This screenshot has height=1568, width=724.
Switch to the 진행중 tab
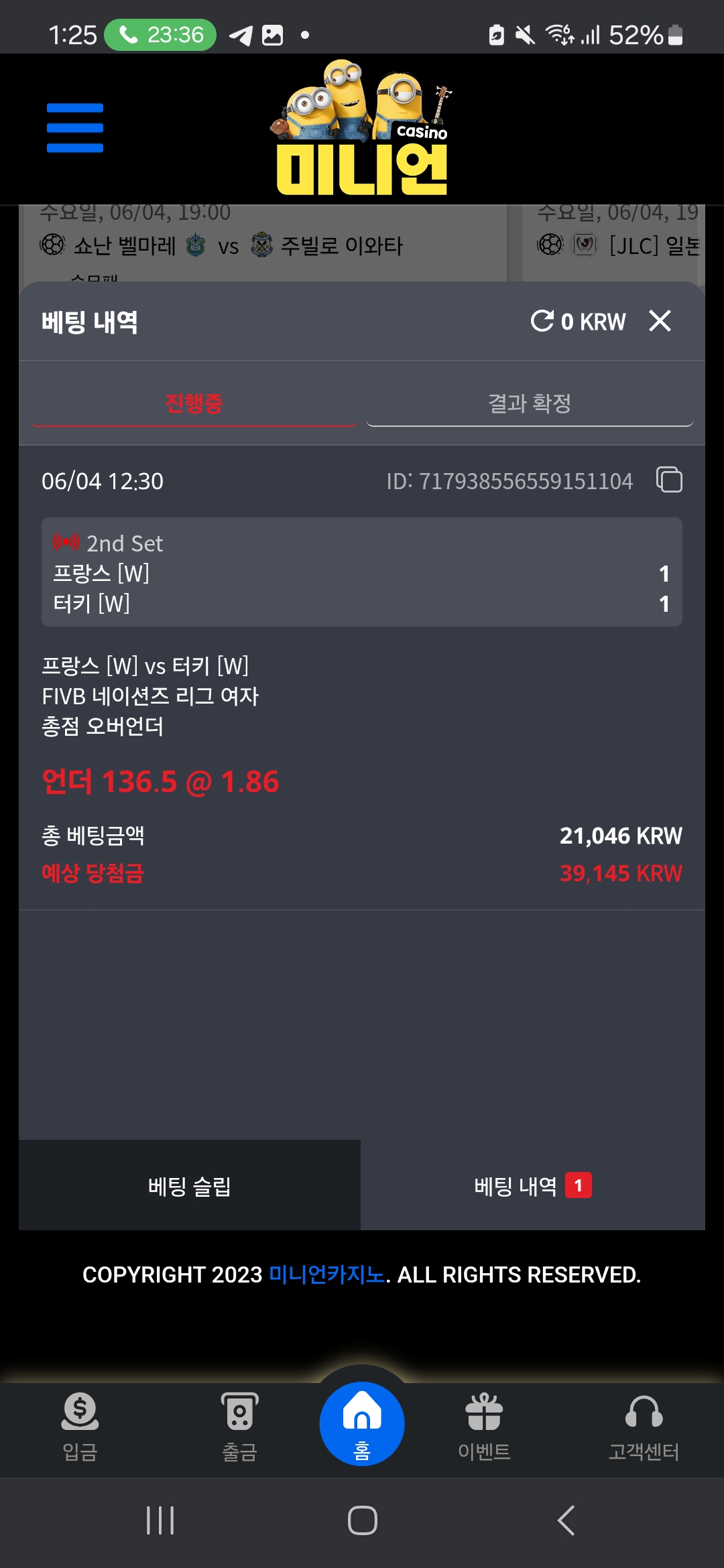[194, 403]
